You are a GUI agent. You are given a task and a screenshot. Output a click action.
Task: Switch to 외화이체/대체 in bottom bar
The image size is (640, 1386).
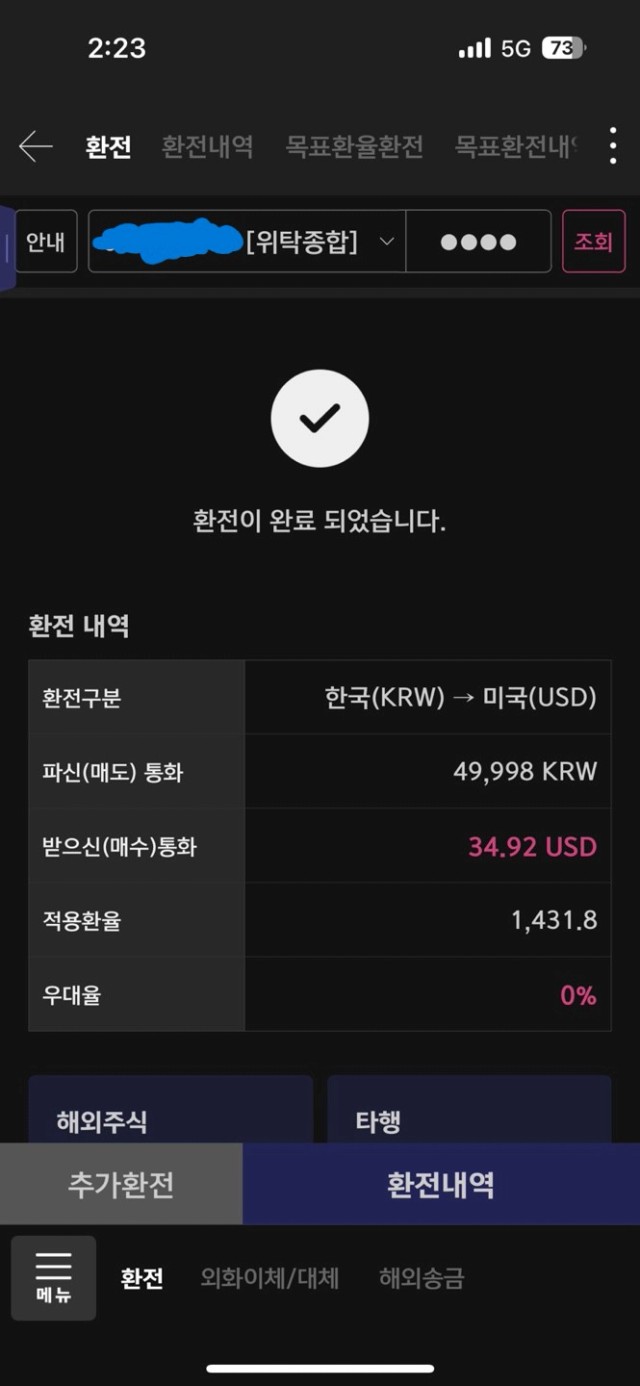coord(270,1278)
